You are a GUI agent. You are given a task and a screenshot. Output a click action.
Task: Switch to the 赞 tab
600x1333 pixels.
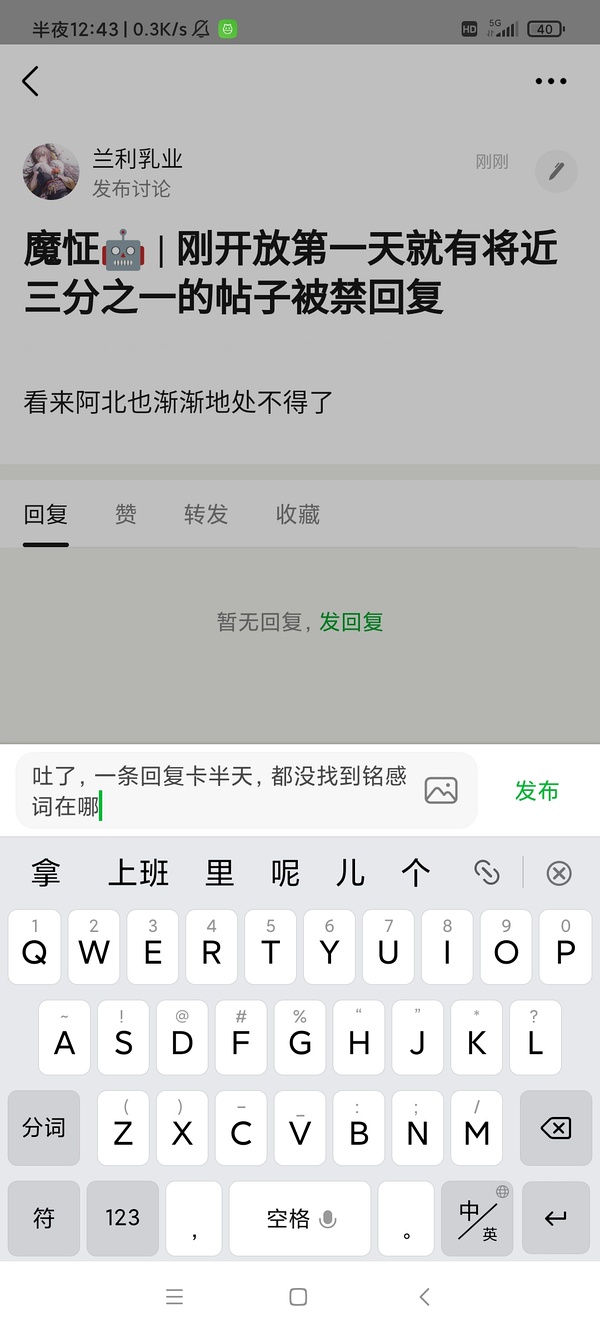pos(126,514)
